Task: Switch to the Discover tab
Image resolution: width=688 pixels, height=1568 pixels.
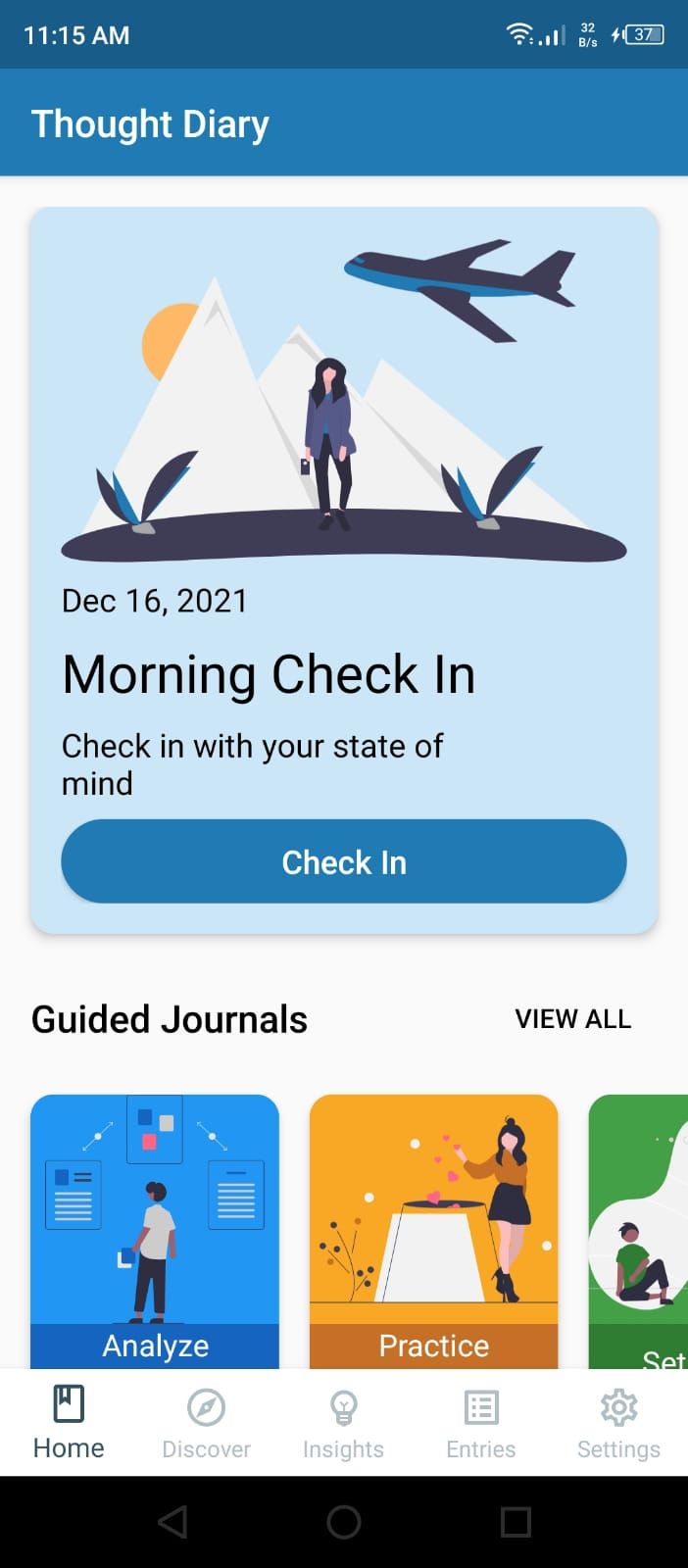Action: [206, 1423]
